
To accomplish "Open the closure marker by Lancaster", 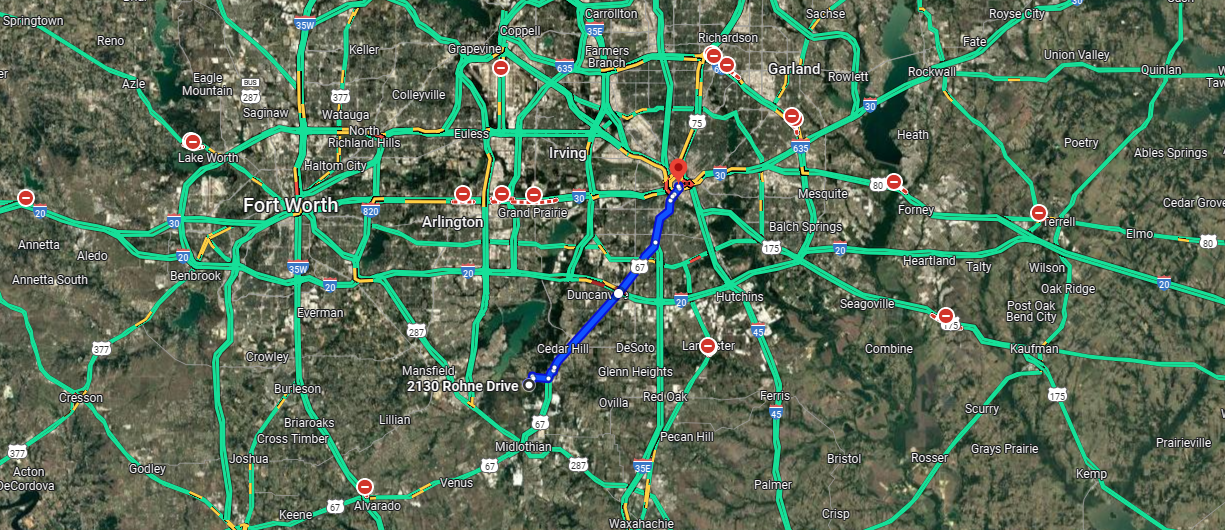I will pyautogui.click(x=708, y=346).
